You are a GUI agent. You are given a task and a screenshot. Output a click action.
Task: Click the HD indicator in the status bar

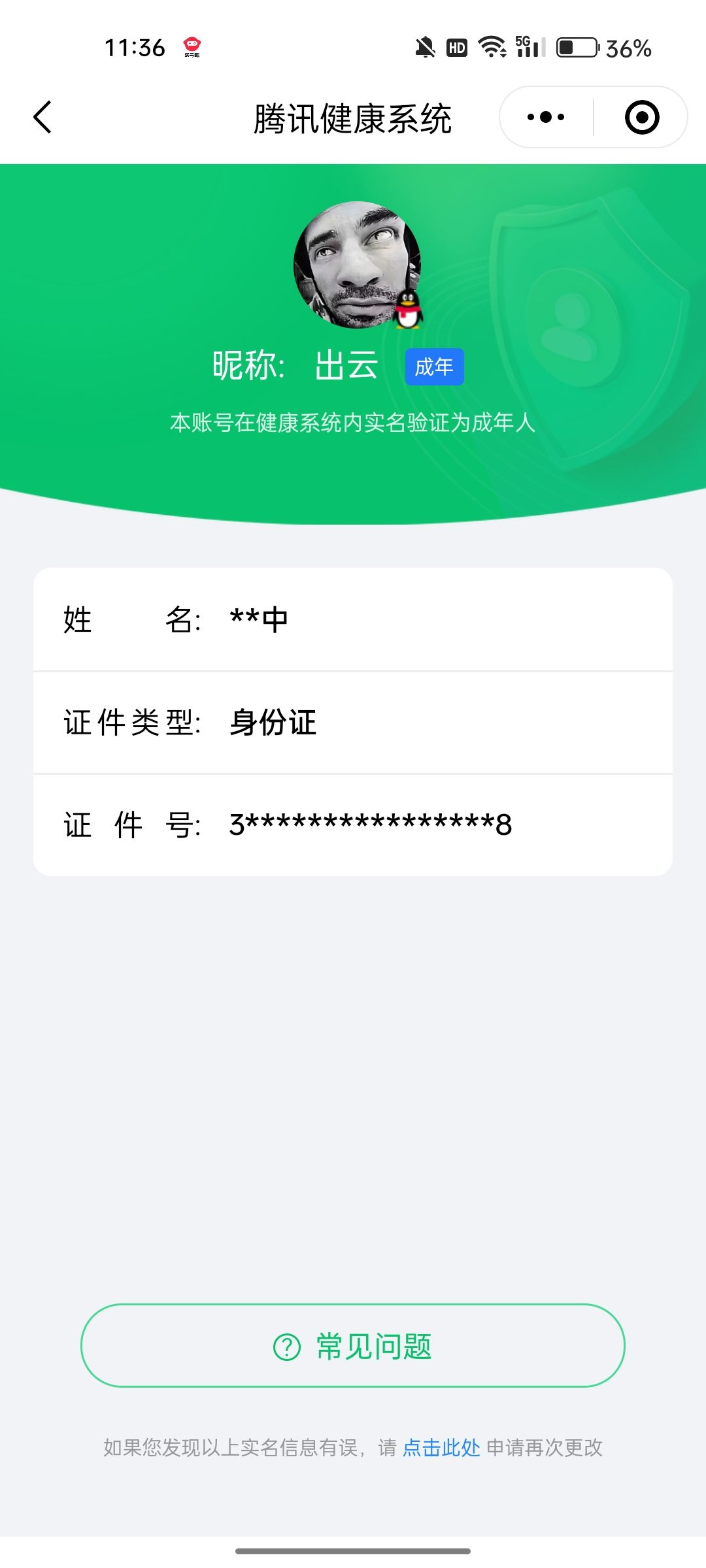[456, 46]
